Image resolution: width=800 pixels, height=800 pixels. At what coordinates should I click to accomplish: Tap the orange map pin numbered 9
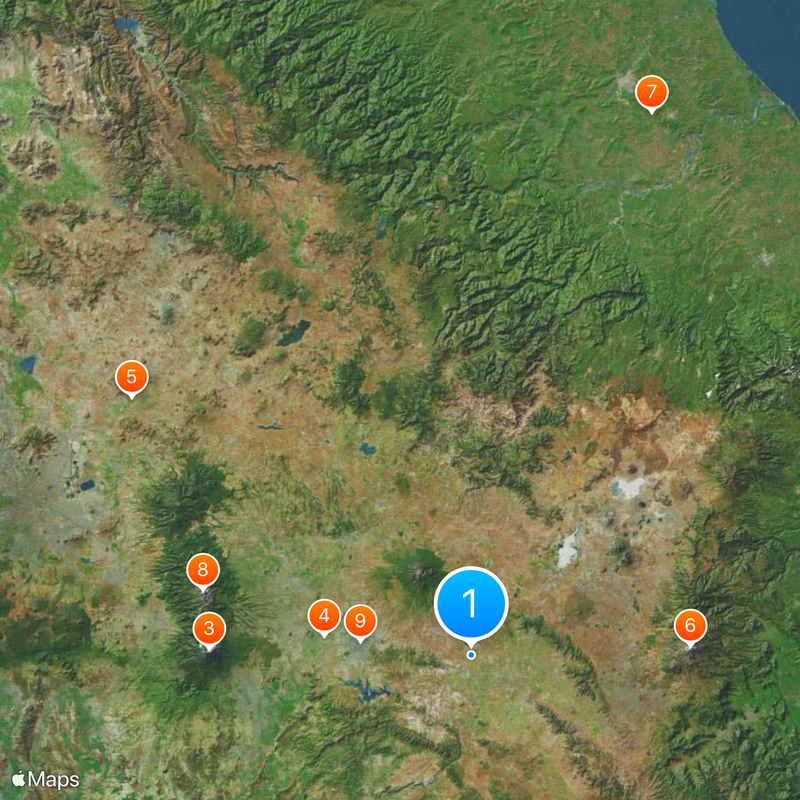pos(361,620)
